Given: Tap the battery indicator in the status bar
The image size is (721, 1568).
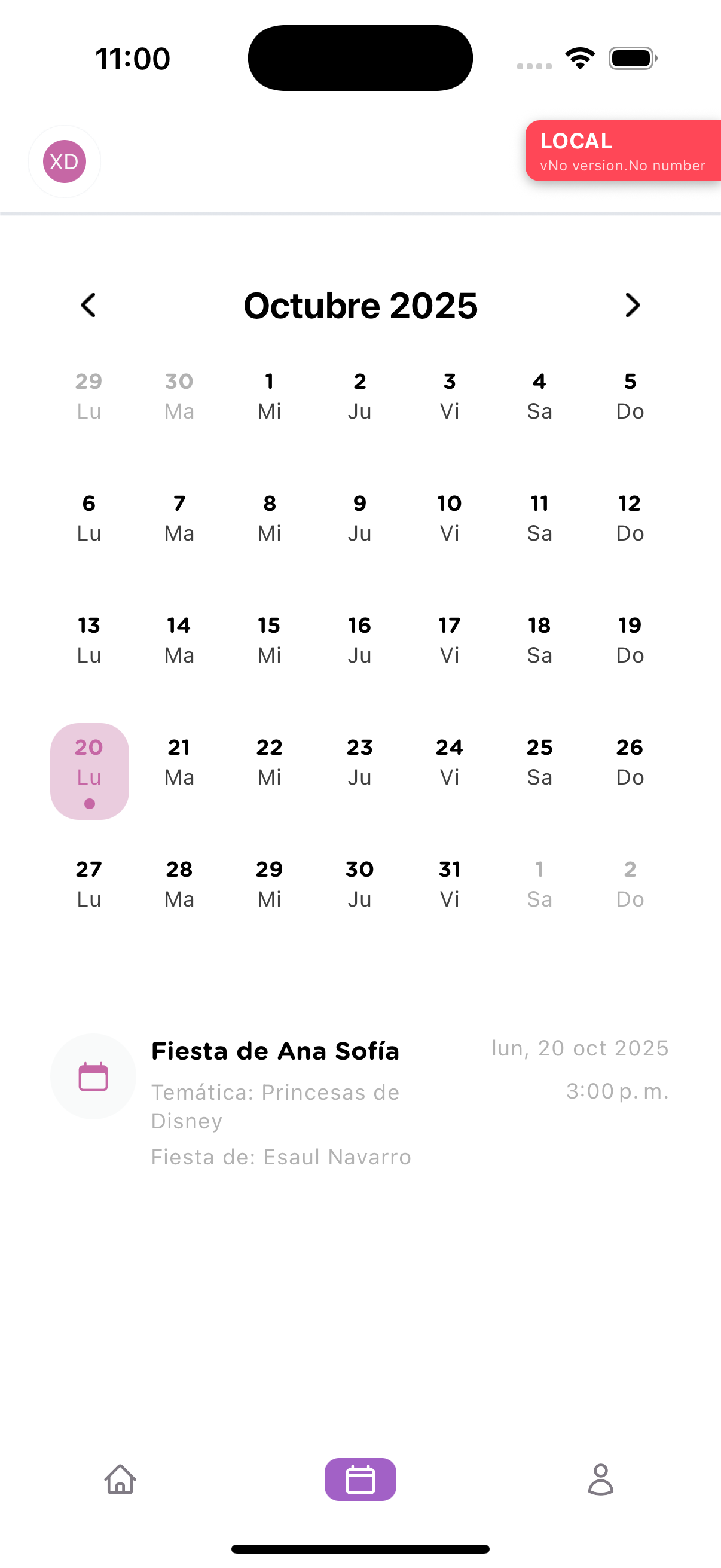Looking at the screenshot, I should (631, 58).
